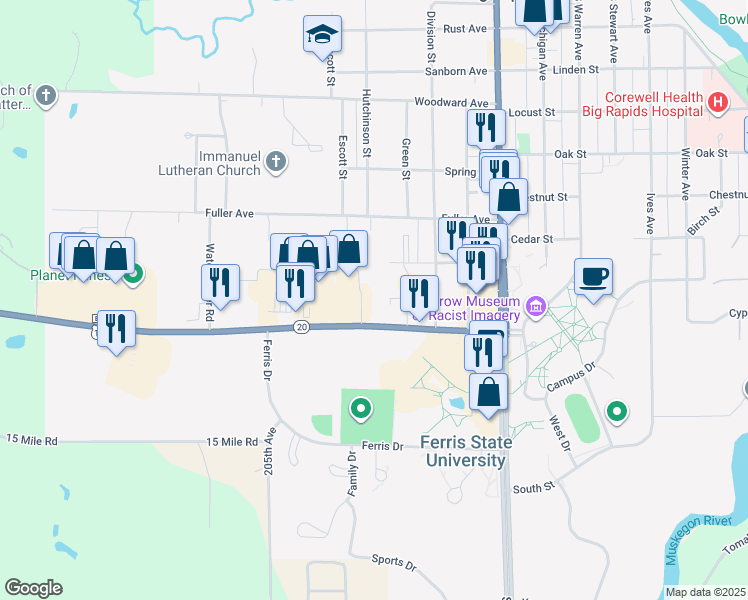Select the shopping bag marker near West Dr
The image size is (748, 600).
(488, 393)
